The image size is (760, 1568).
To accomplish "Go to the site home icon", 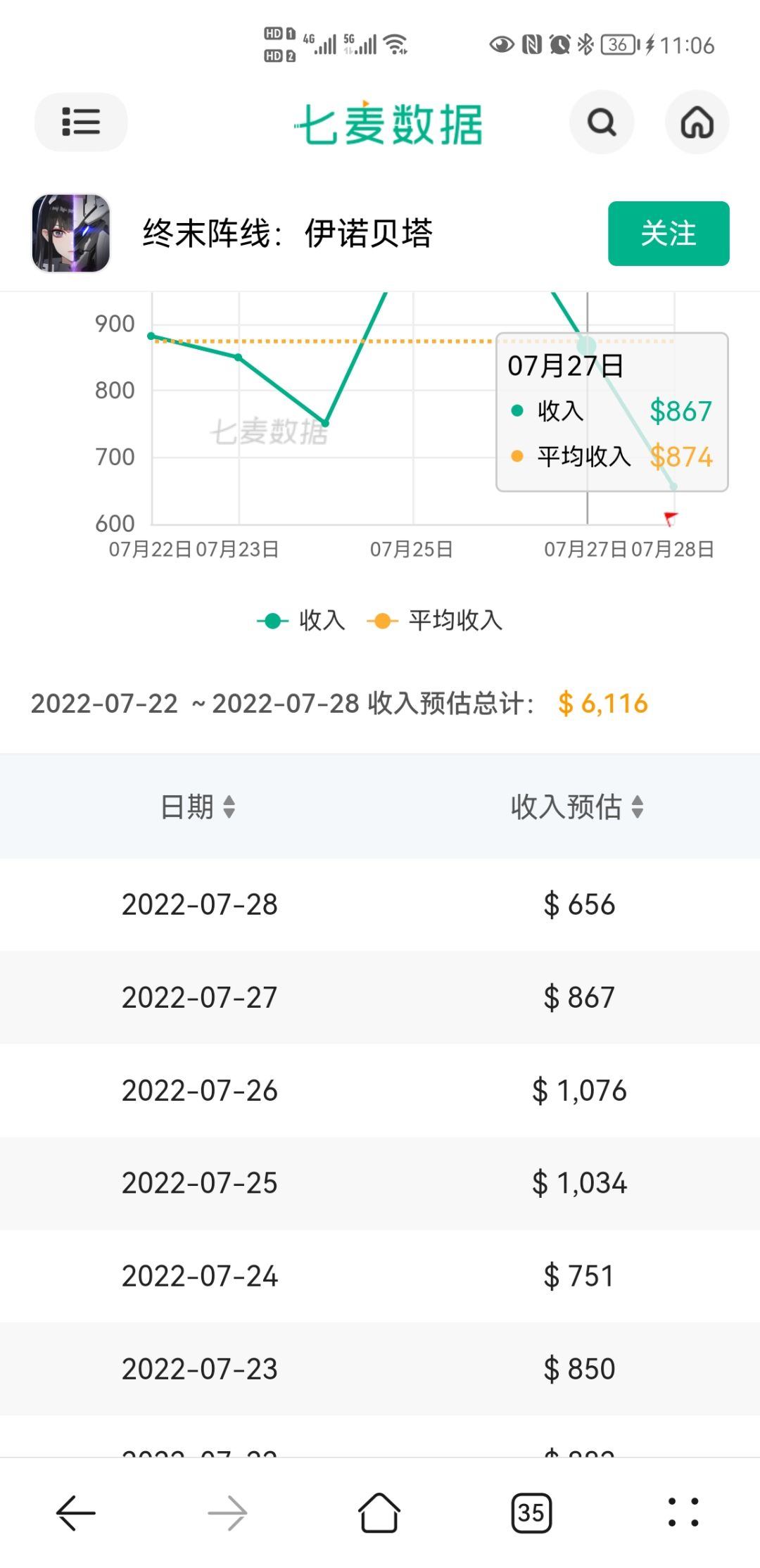I will (697, 122).
